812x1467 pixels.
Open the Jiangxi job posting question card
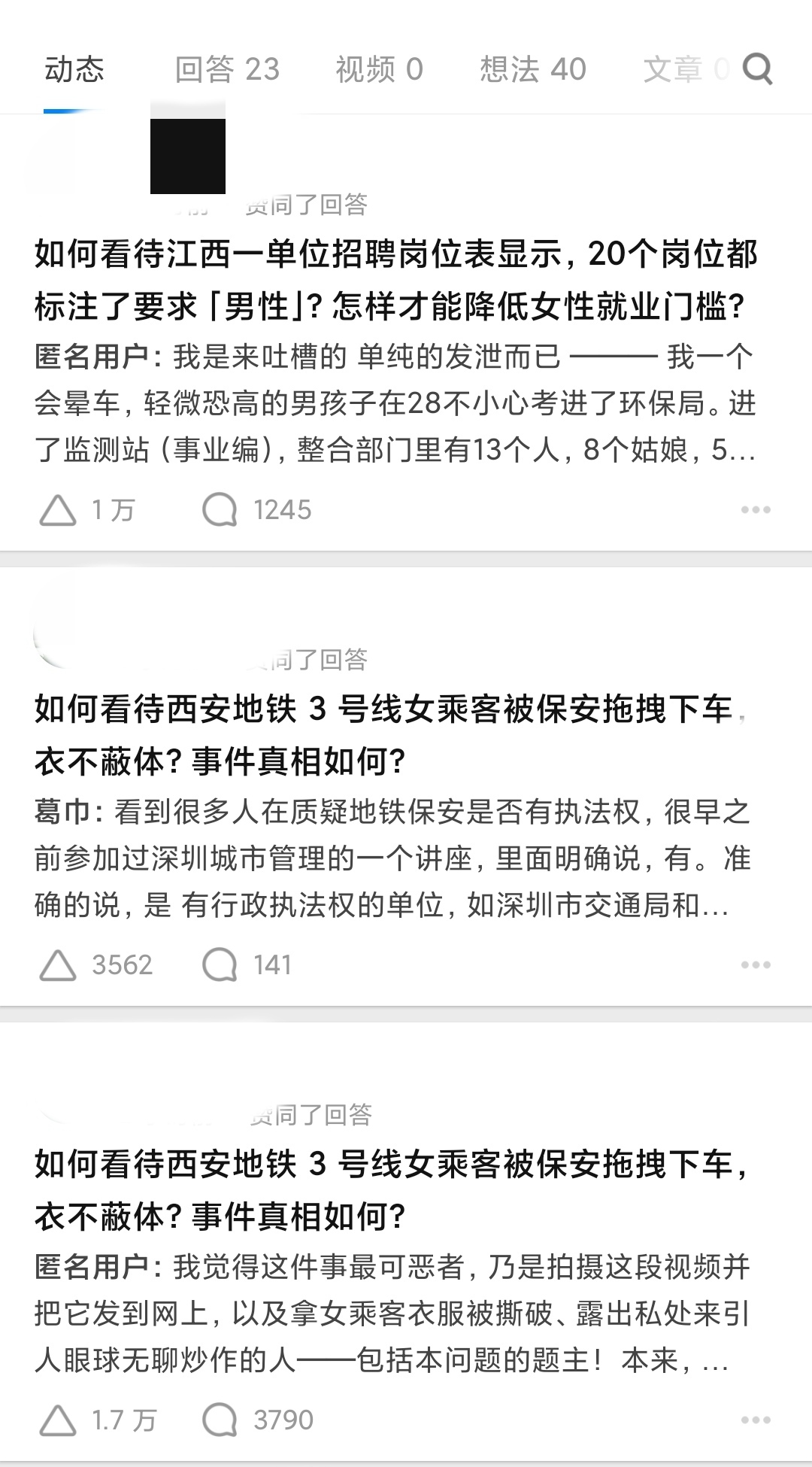[x=395, y=280]
